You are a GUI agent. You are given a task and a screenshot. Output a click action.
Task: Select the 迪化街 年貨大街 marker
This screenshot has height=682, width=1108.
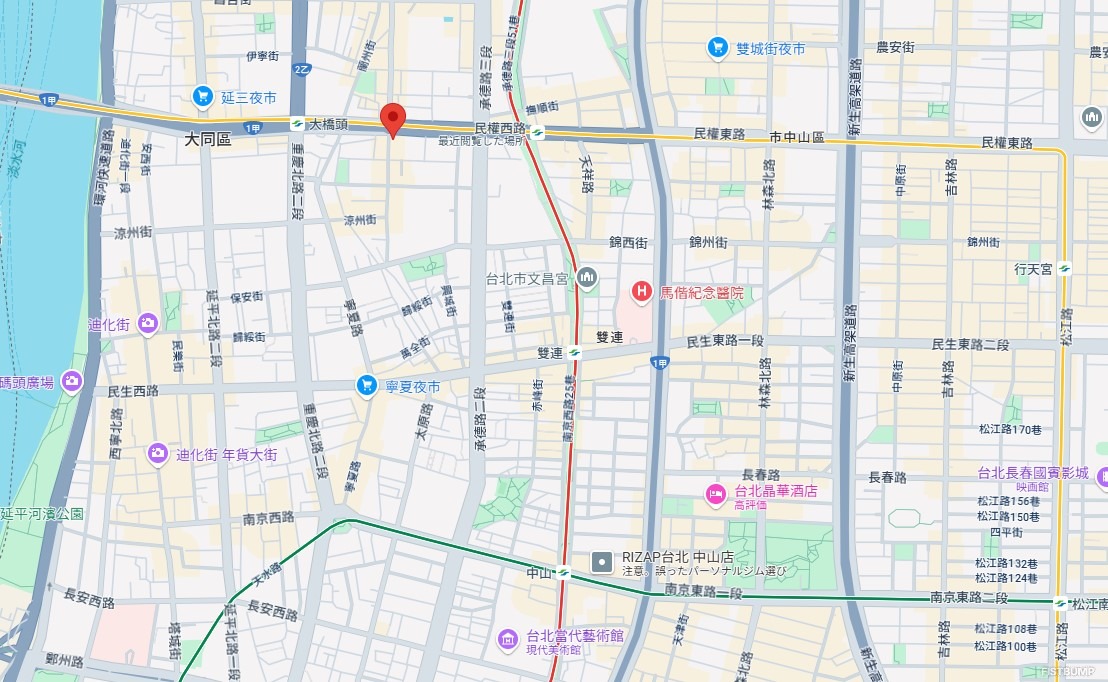(x=158, y=454)
